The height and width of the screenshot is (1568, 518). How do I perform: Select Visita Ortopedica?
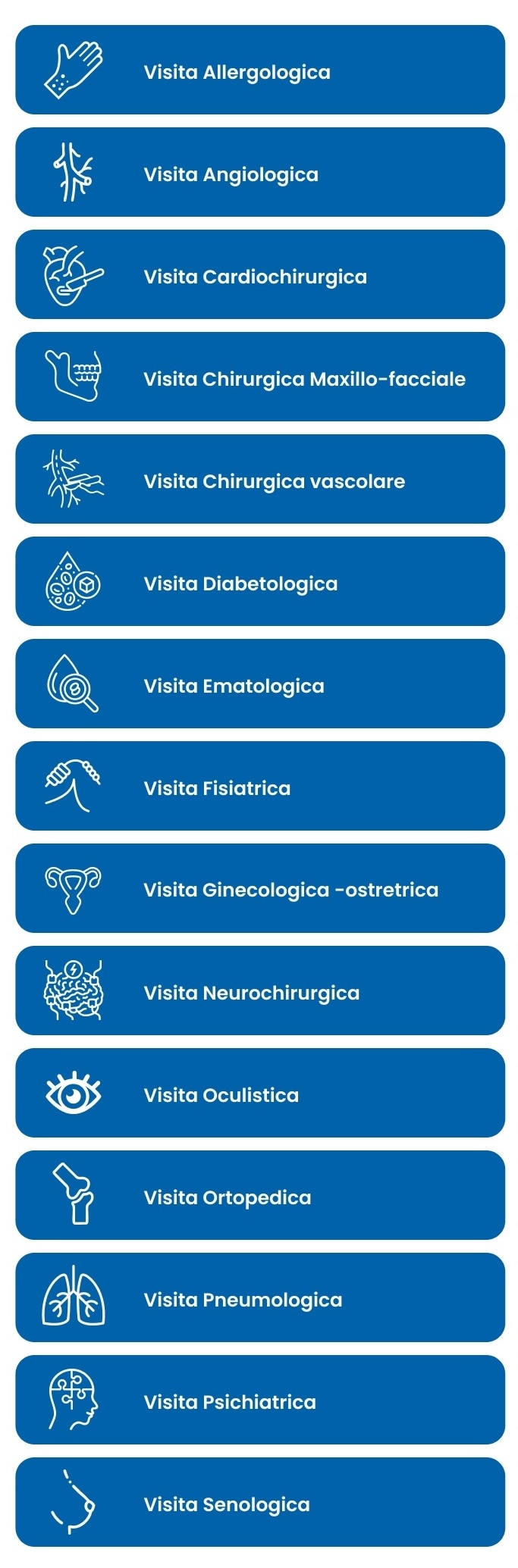(259, 1196)
